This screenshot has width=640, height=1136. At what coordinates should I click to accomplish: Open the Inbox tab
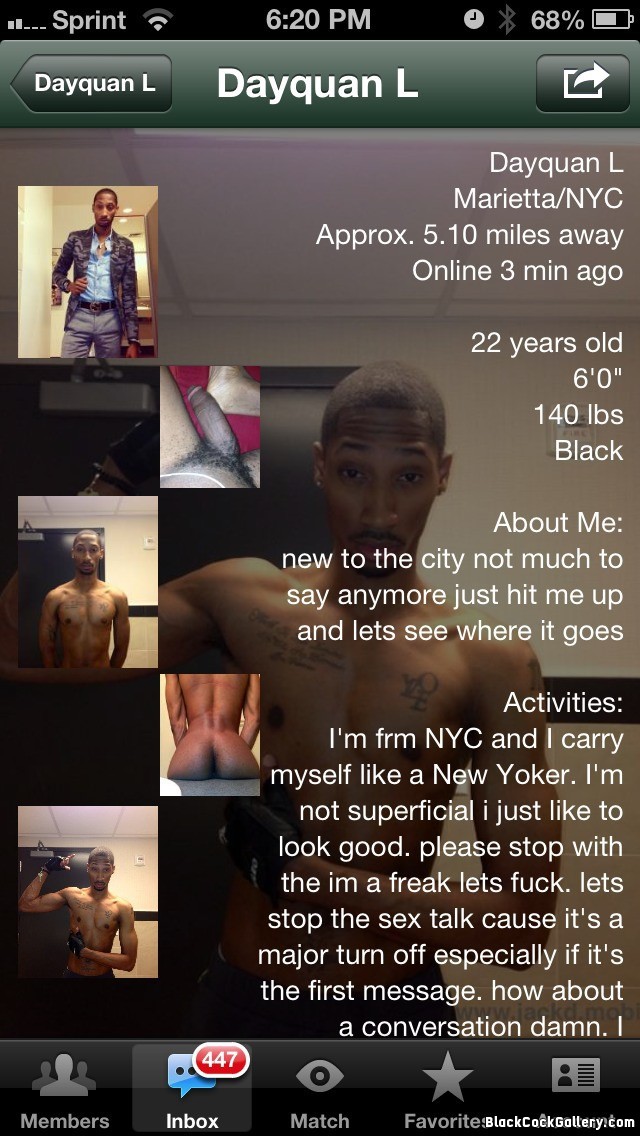[x=192, y=1090]
